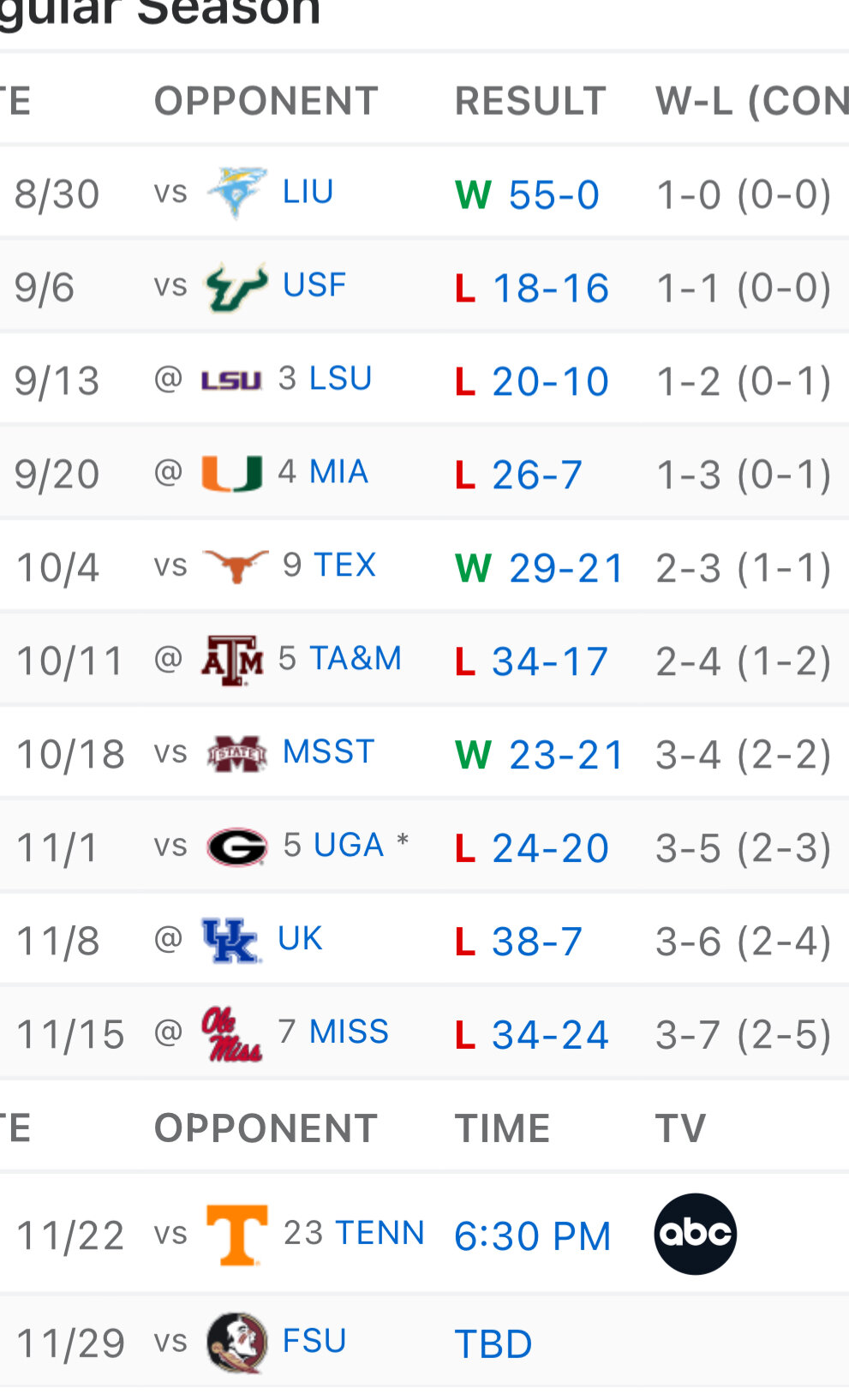The image size is (849, 1400).
Task: View the 29-21 win recap
Action: pos(566,569)
